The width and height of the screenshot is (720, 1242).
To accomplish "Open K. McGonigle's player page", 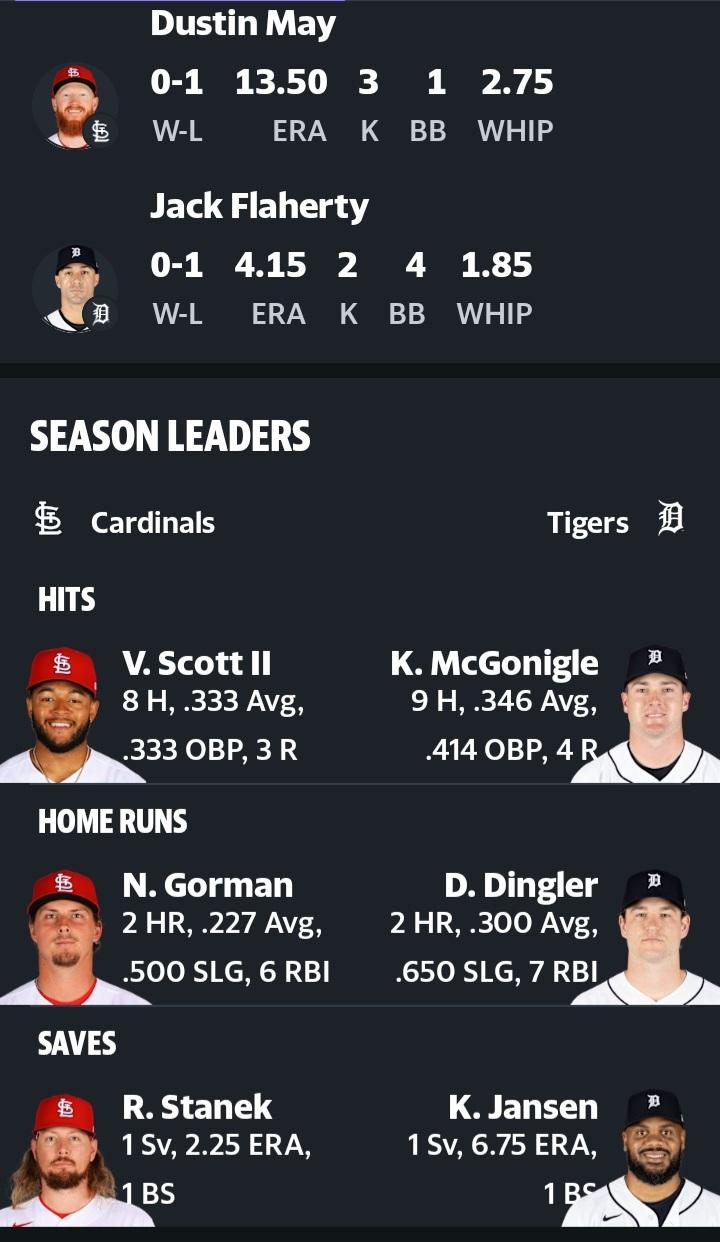I will pos(494,664).
